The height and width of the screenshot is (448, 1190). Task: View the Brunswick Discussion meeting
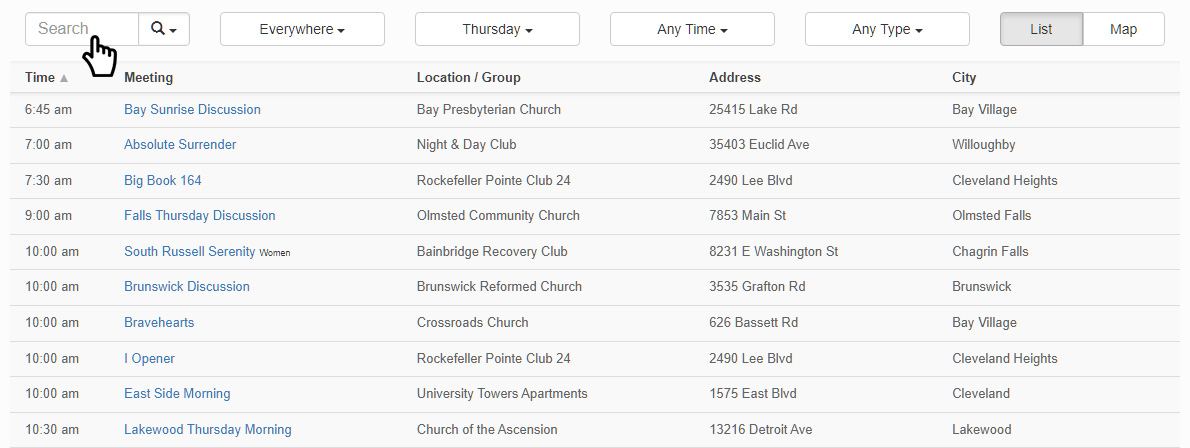coord(187,286)
